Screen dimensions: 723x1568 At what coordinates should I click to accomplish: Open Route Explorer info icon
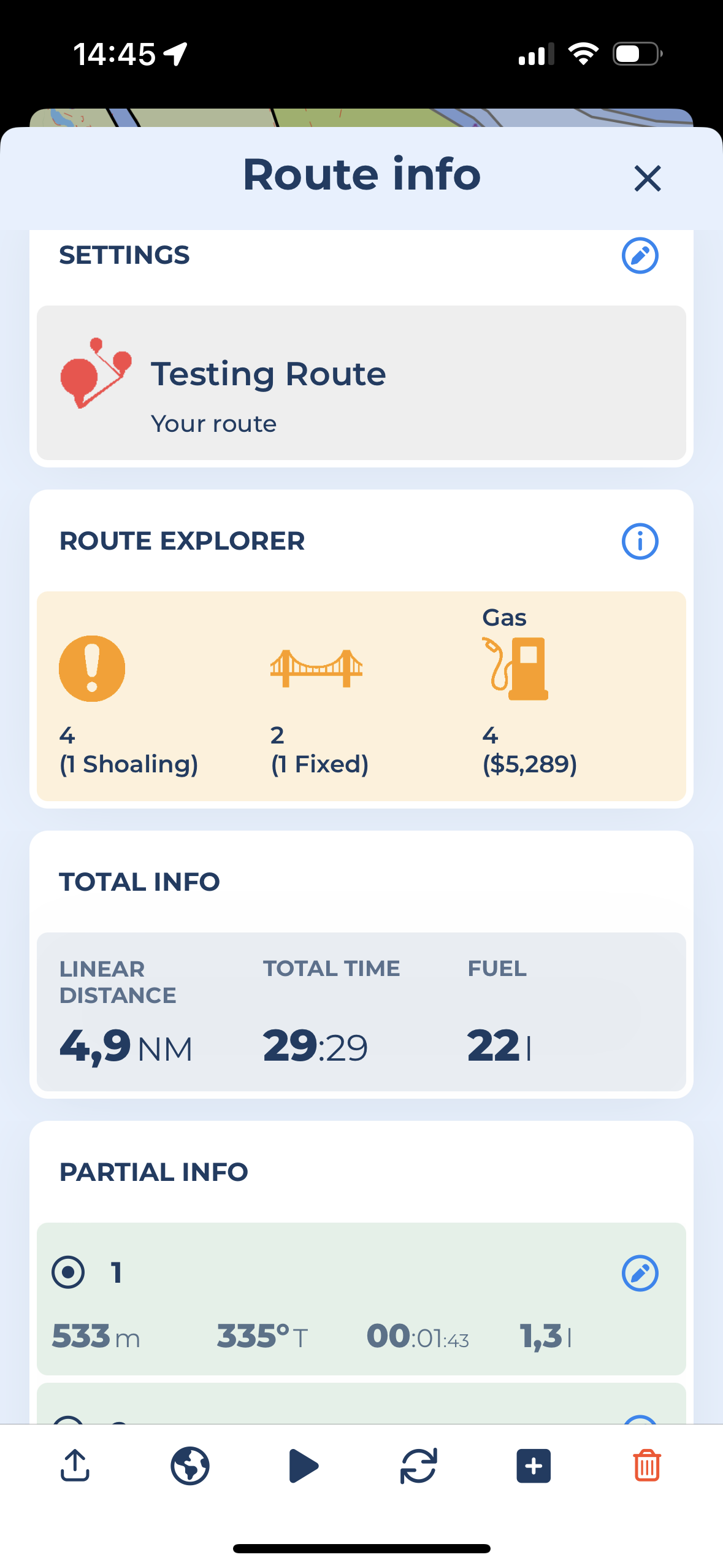pos(640,541)
